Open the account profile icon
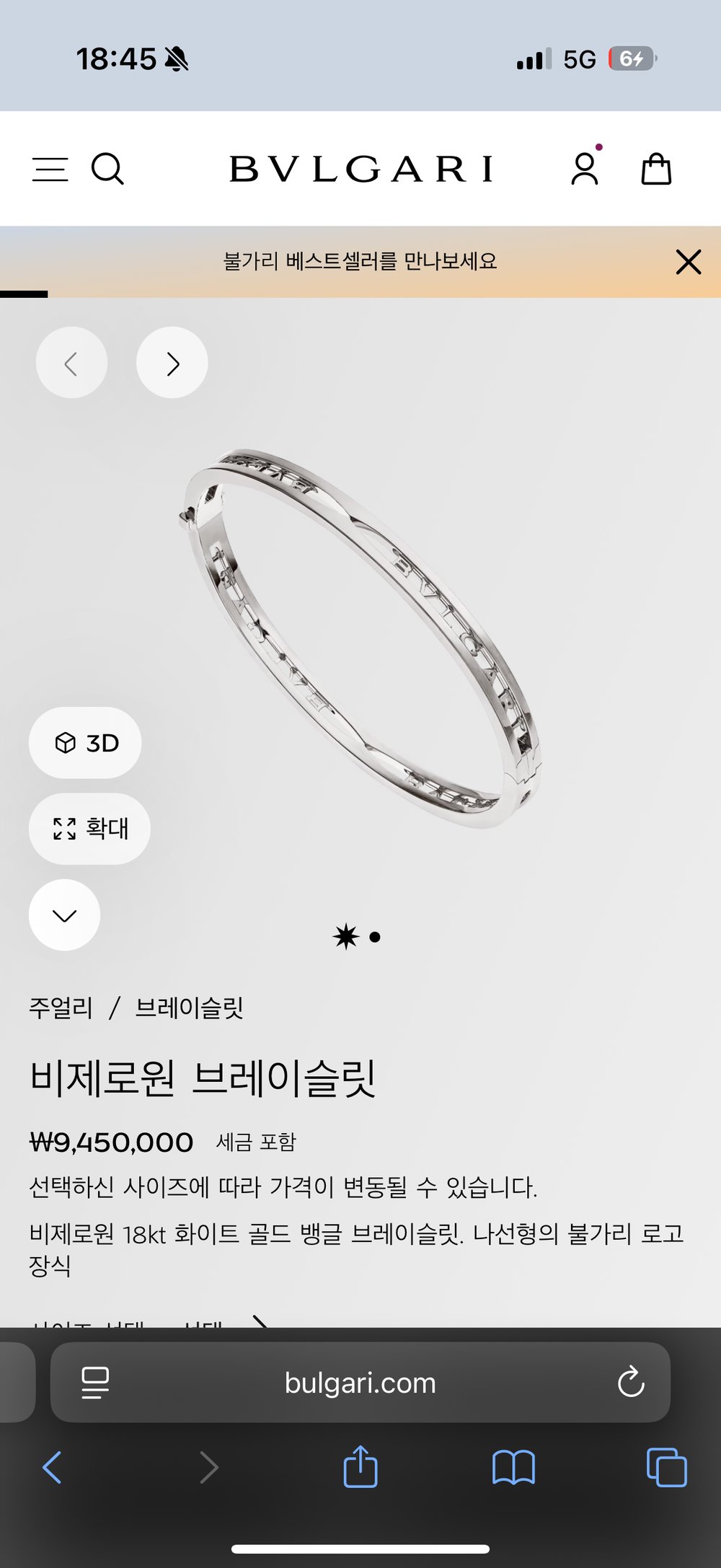 tap(585, 169)
